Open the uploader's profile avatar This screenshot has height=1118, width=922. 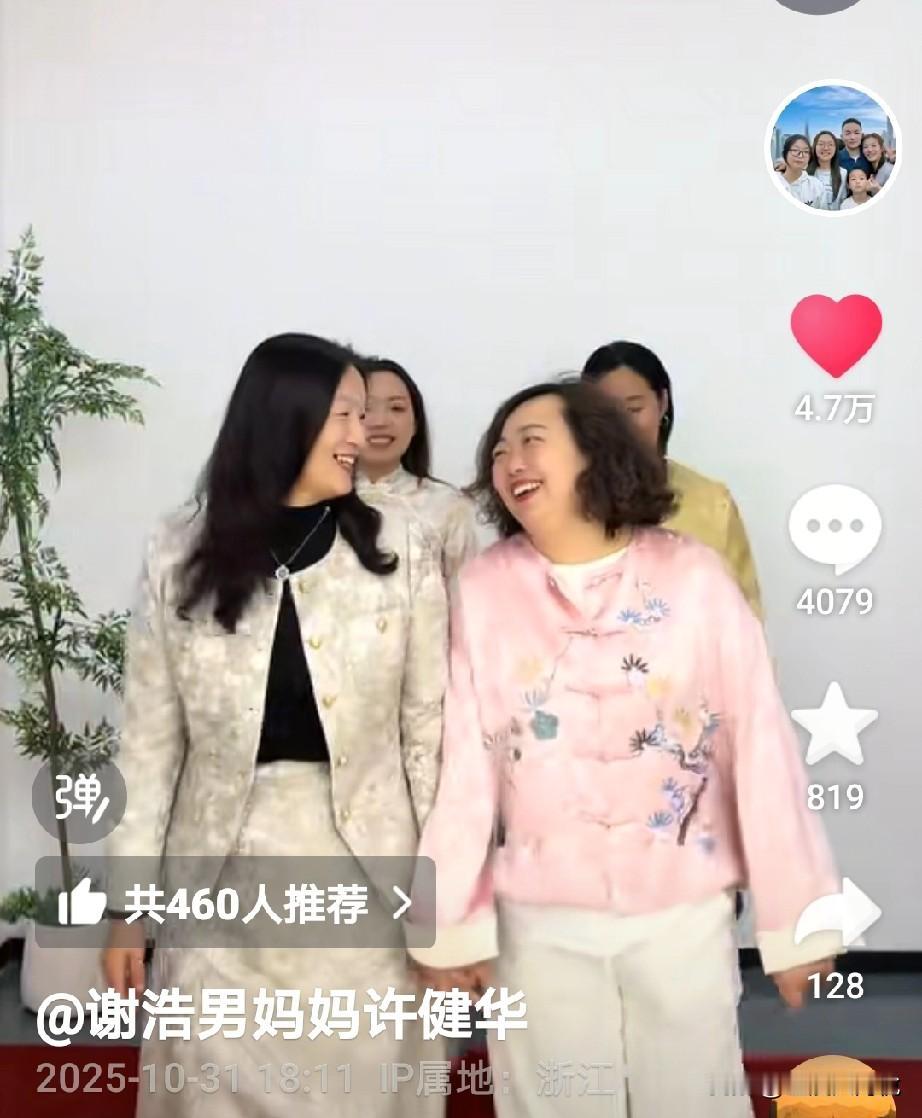833,150
